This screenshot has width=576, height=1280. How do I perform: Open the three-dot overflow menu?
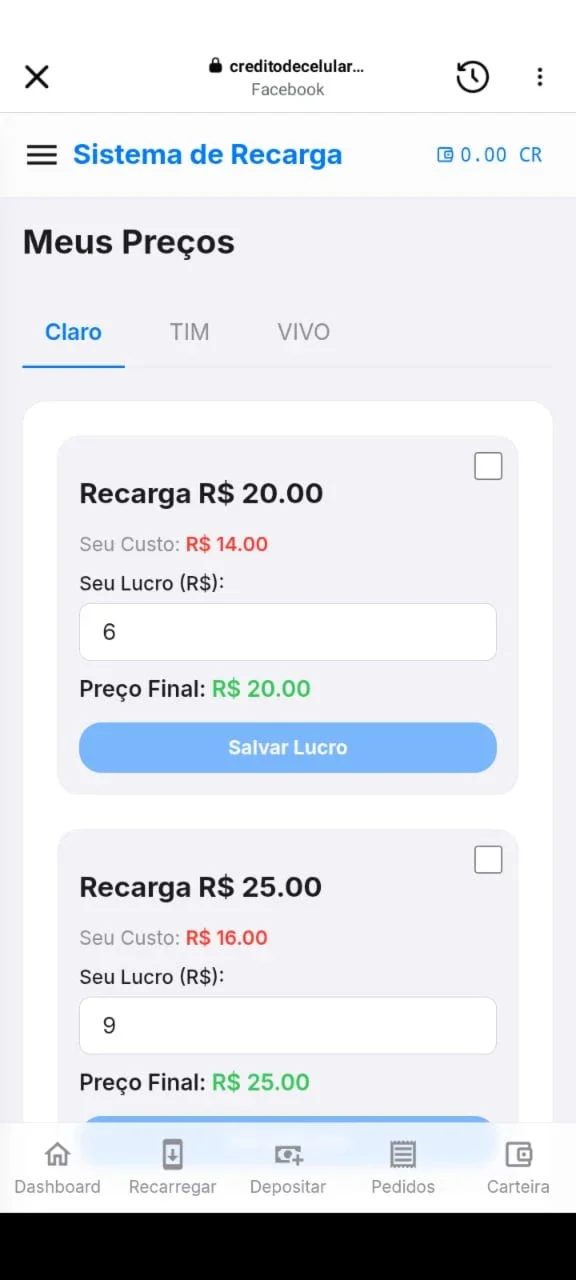(x=540, y=77)
